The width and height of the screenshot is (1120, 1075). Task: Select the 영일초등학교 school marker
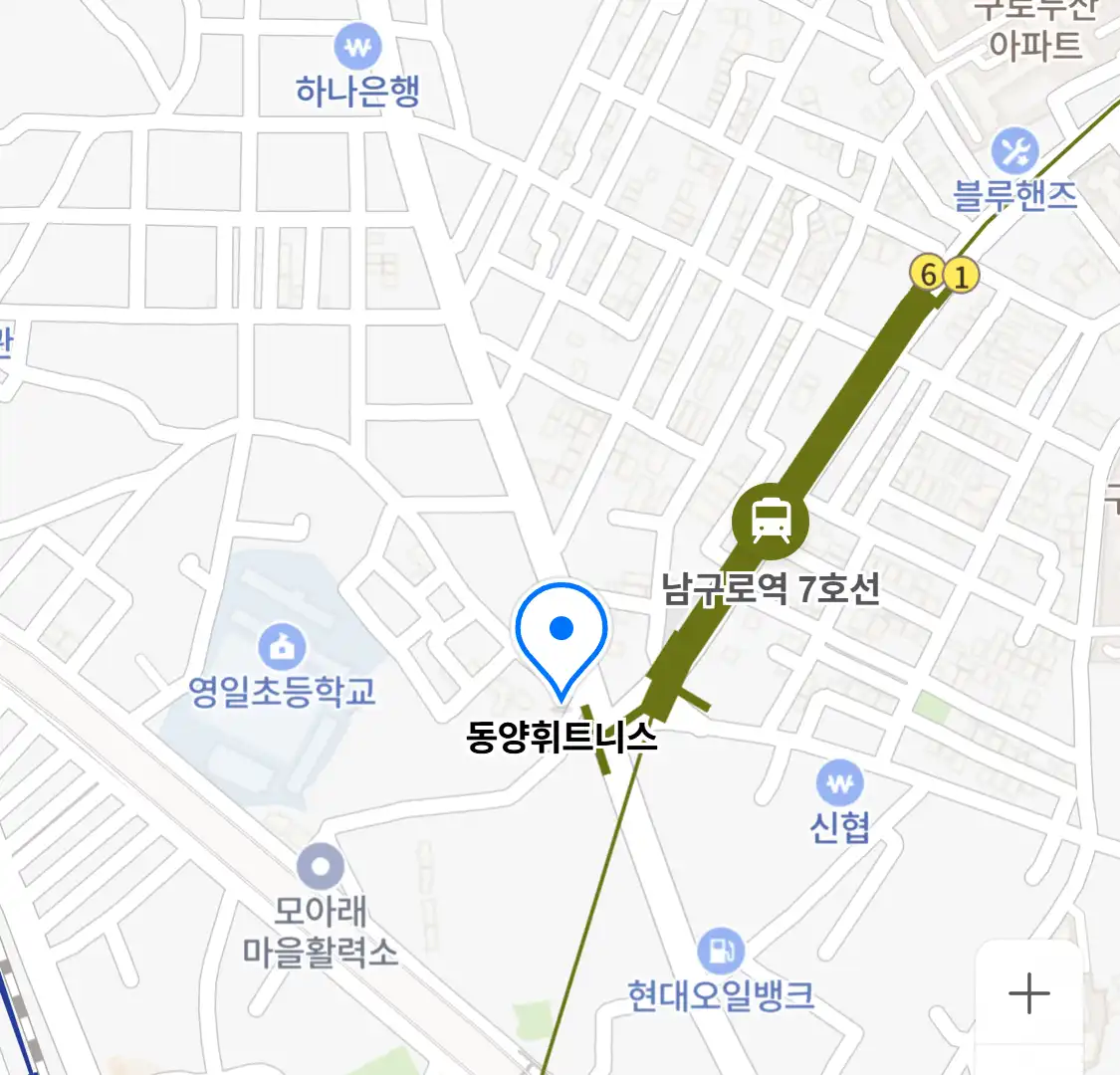[x=283, y=647]
